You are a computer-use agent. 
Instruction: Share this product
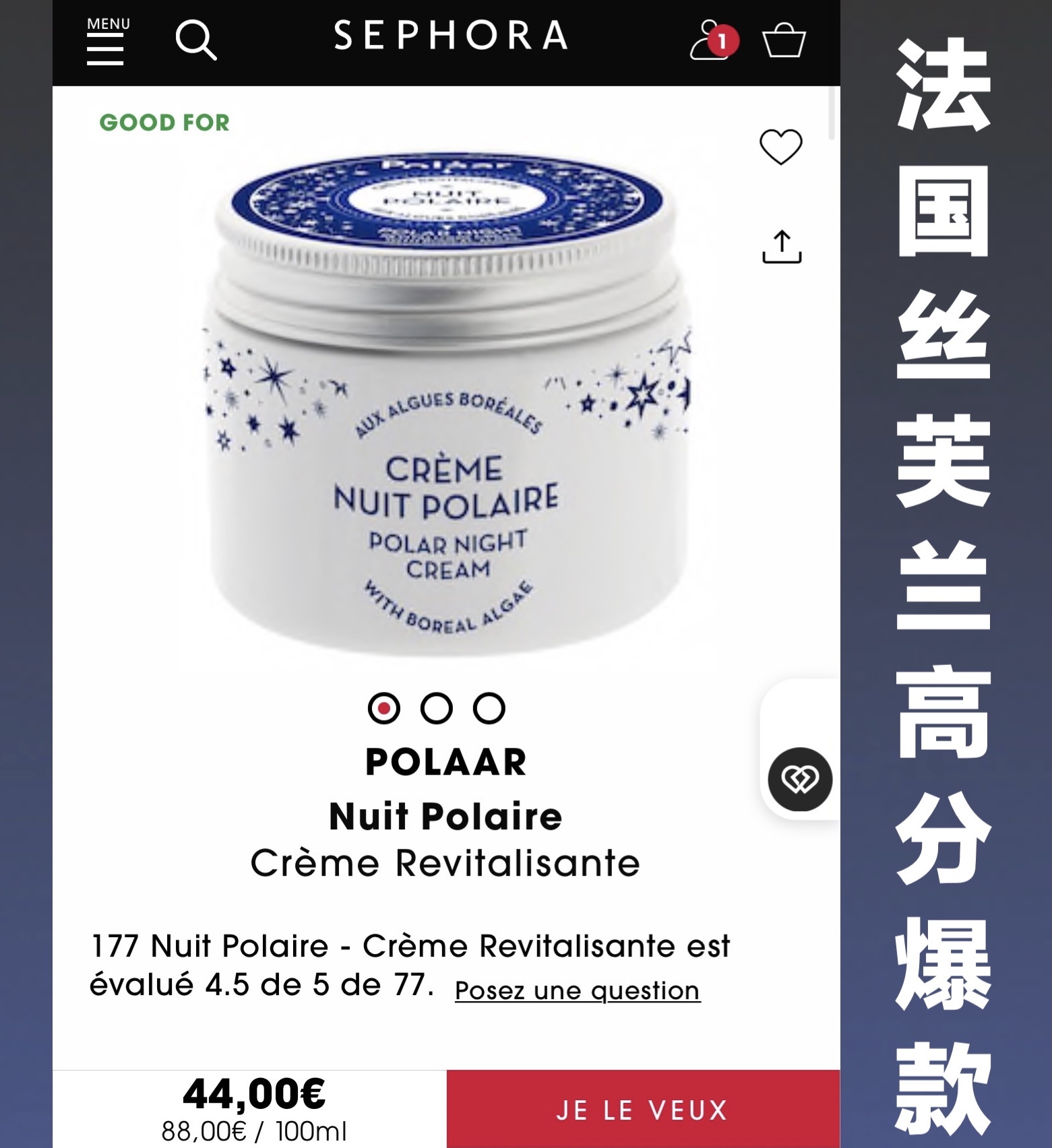[x=782, y=247]
